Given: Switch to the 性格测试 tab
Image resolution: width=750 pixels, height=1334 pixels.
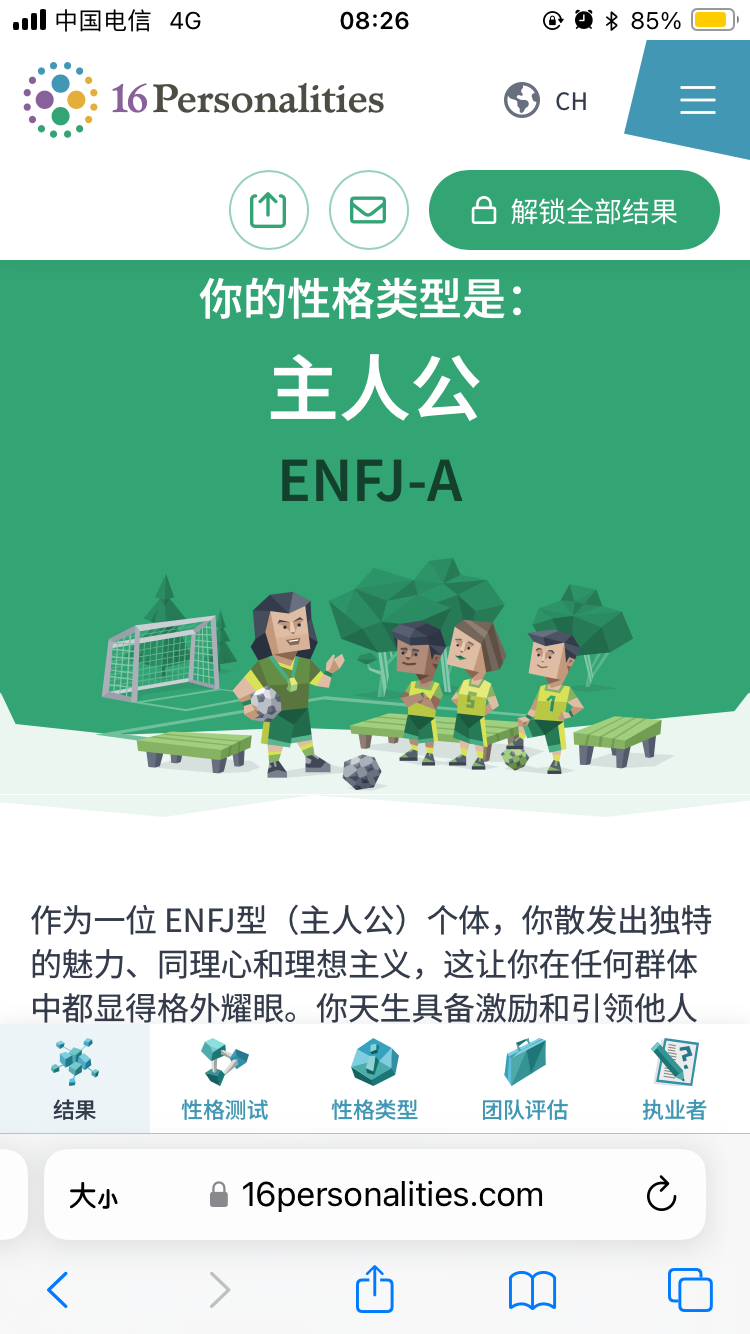Looking at the screenshot, I should pos(225,1079).
